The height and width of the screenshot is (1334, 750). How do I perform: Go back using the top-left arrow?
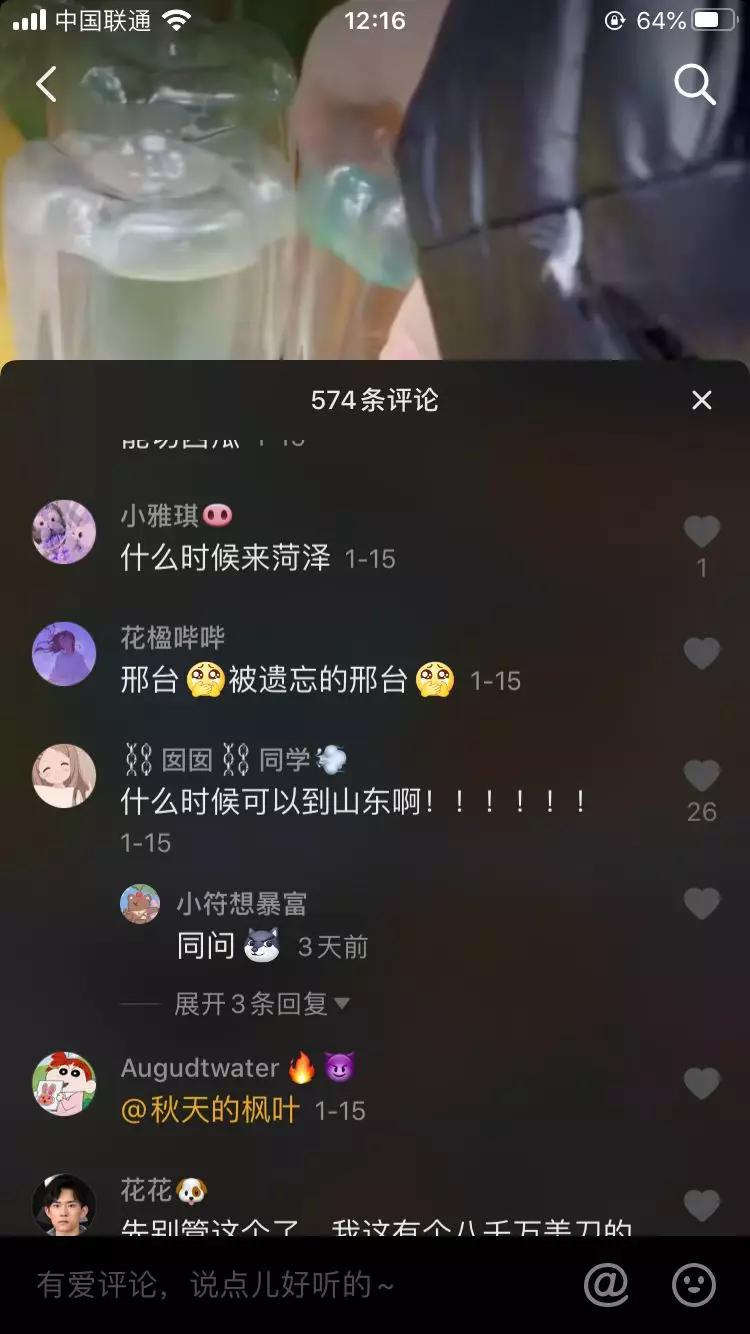[46, 85]
